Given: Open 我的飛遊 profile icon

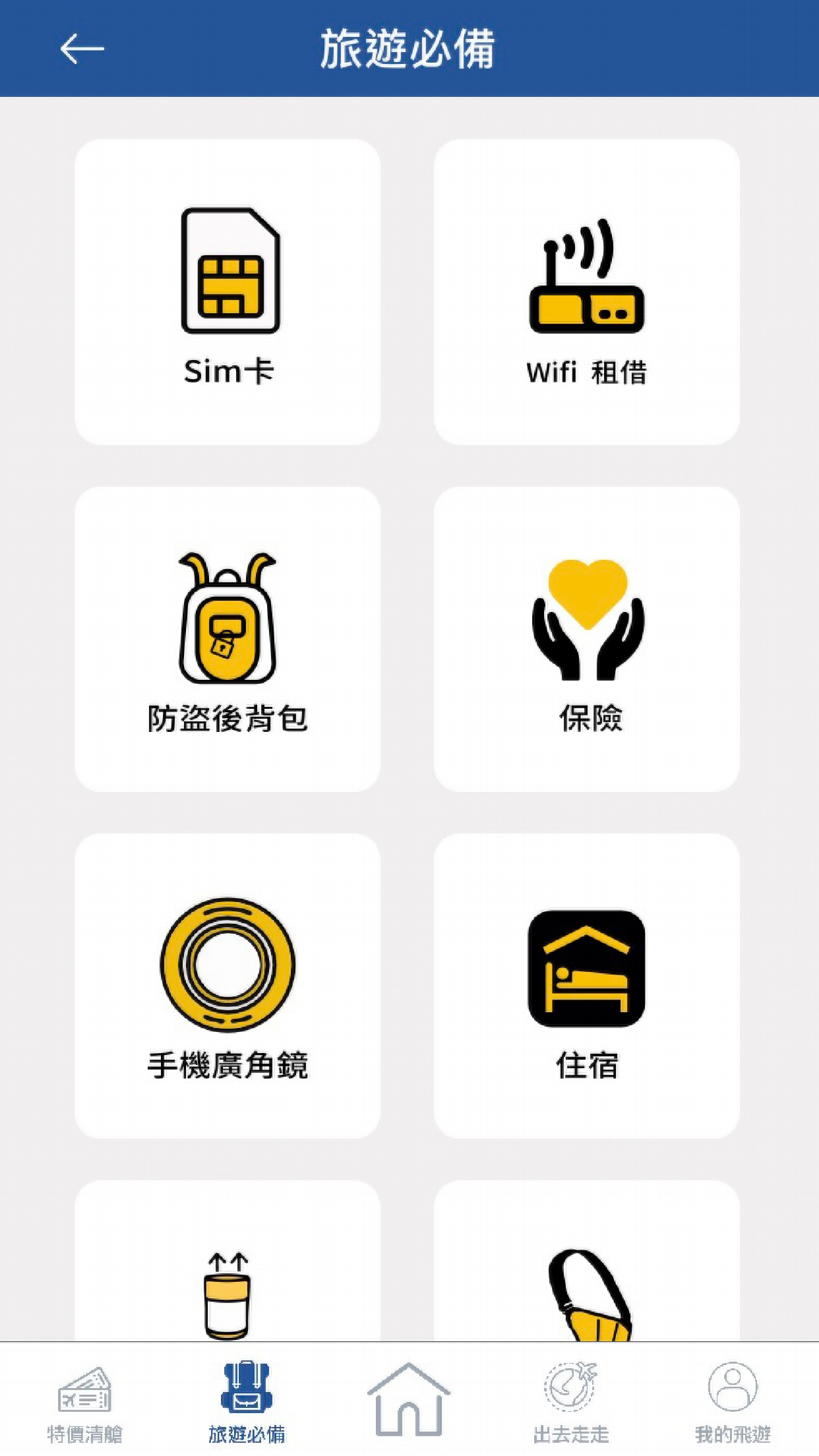Looking at the screenshot, I should pyautogui.click(x=732, y=1387).
